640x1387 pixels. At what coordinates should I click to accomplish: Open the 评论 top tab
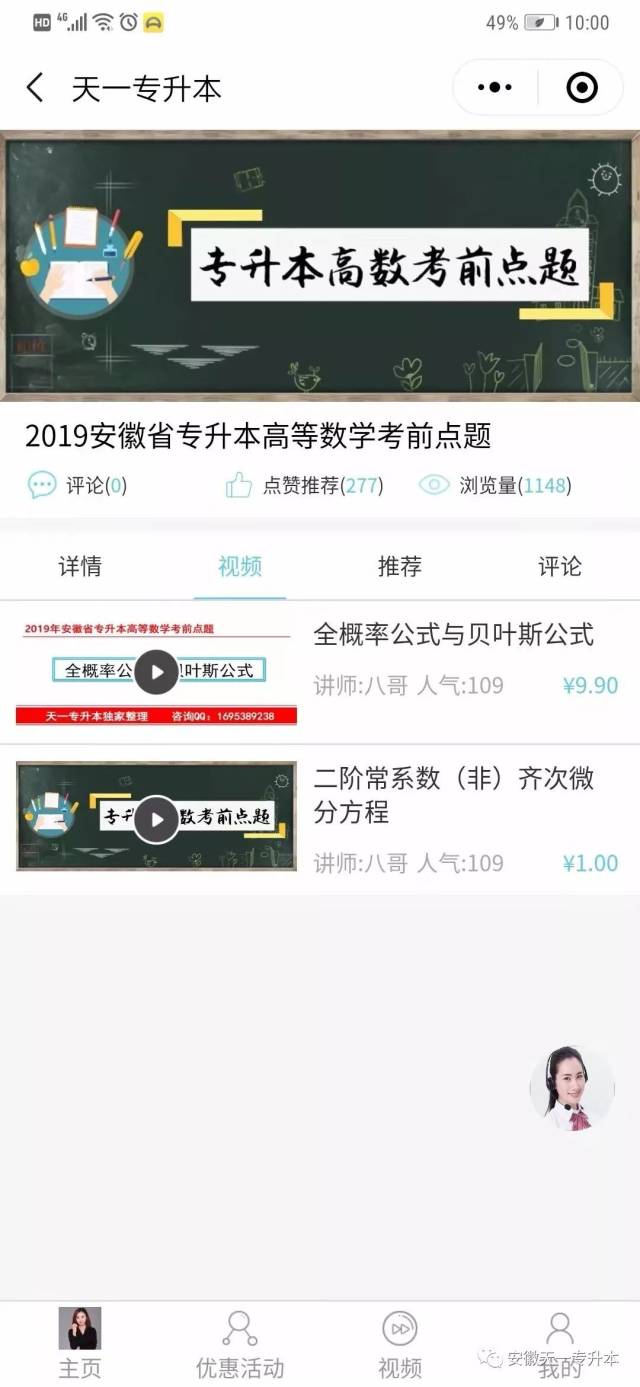tap(560, 566)
